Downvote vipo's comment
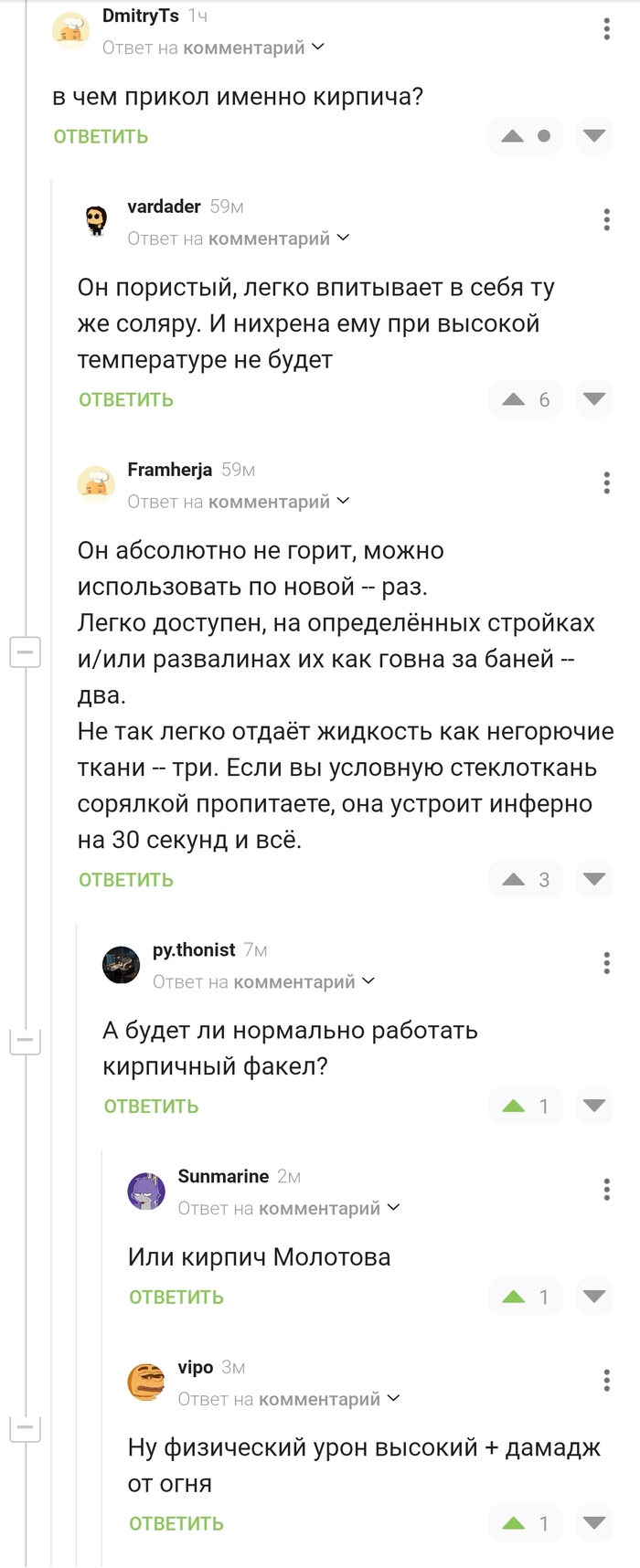The height and width of the screenshot is (1568, 640). tap(594, 1522)
